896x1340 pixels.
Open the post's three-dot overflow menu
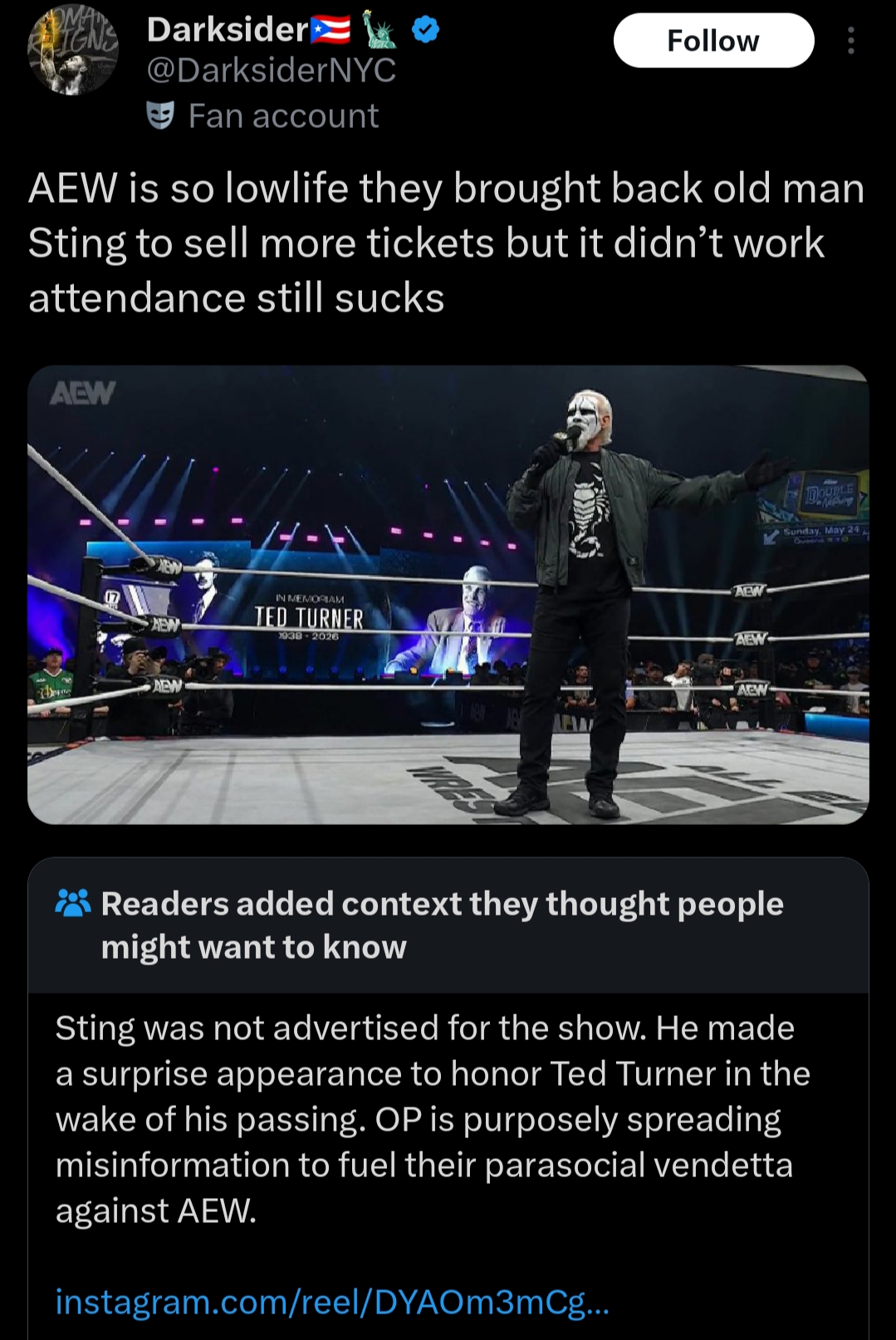point(850,41)
